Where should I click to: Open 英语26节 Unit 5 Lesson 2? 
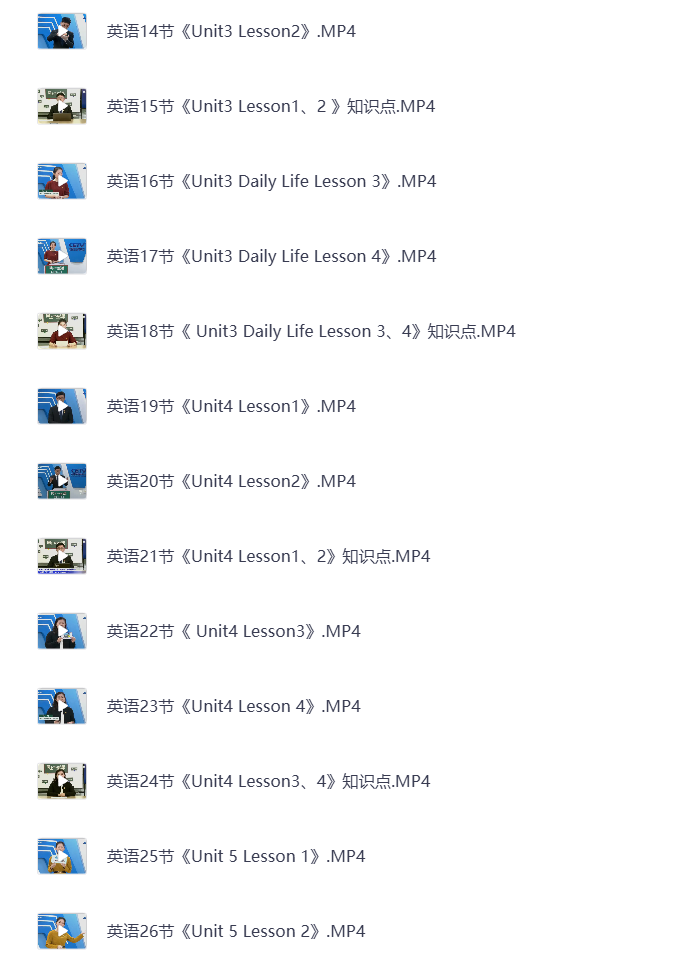pyautogui.click(x=236, y=931)
